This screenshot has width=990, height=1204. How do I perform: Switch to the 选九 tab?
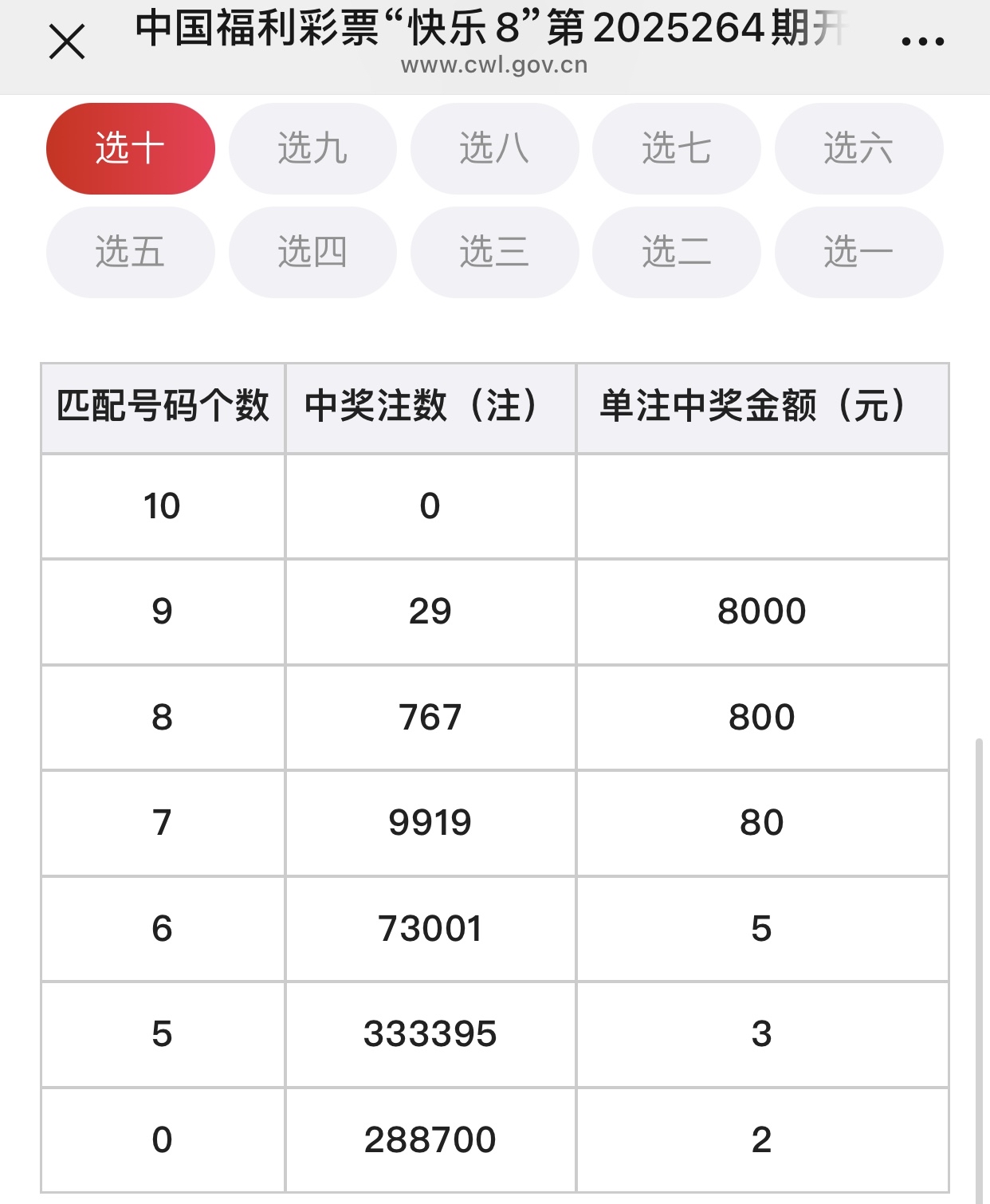tap(312, 148)
